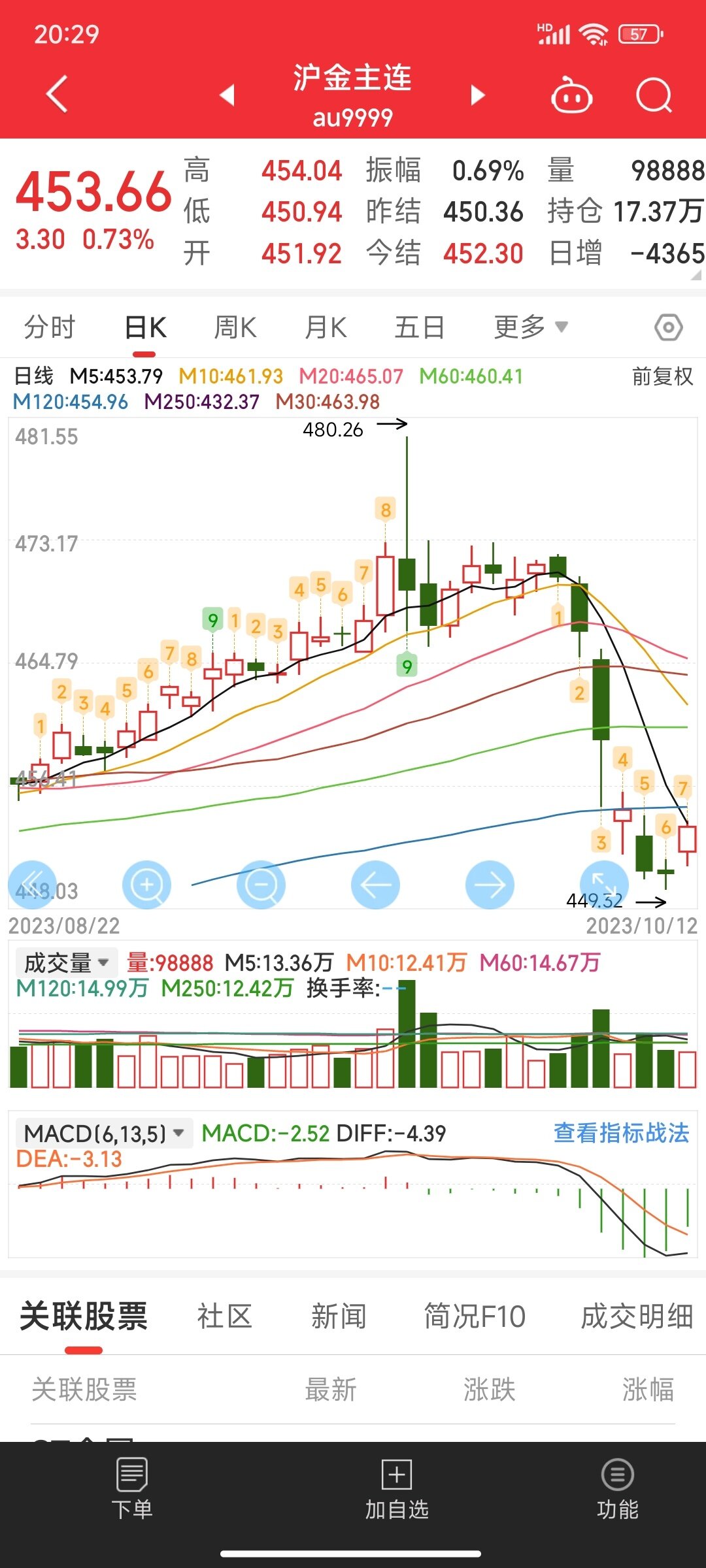Viewport: 706px width, 1568px height.
Task: Select the 月K chart tab
Action: (x=326, y=327)
